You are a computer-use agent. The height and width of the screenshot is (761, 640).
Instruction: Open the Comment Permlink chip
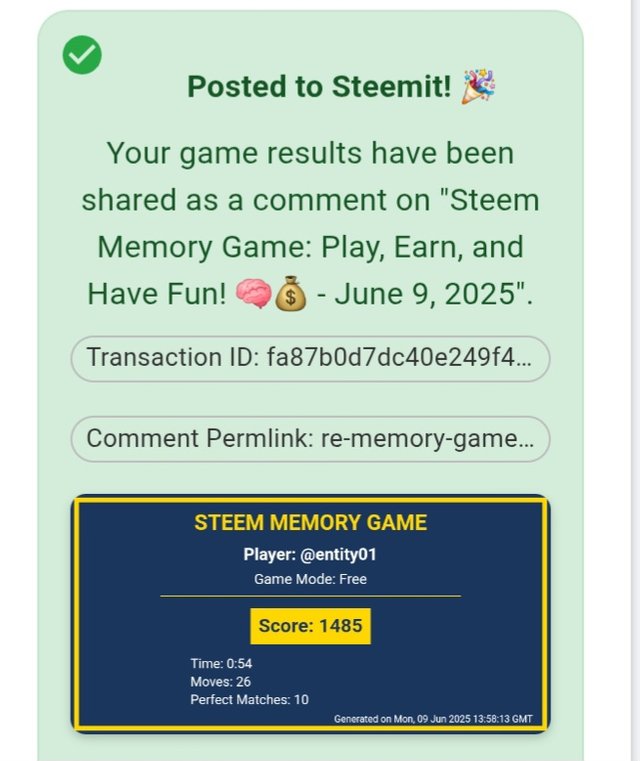click(310, 439)
